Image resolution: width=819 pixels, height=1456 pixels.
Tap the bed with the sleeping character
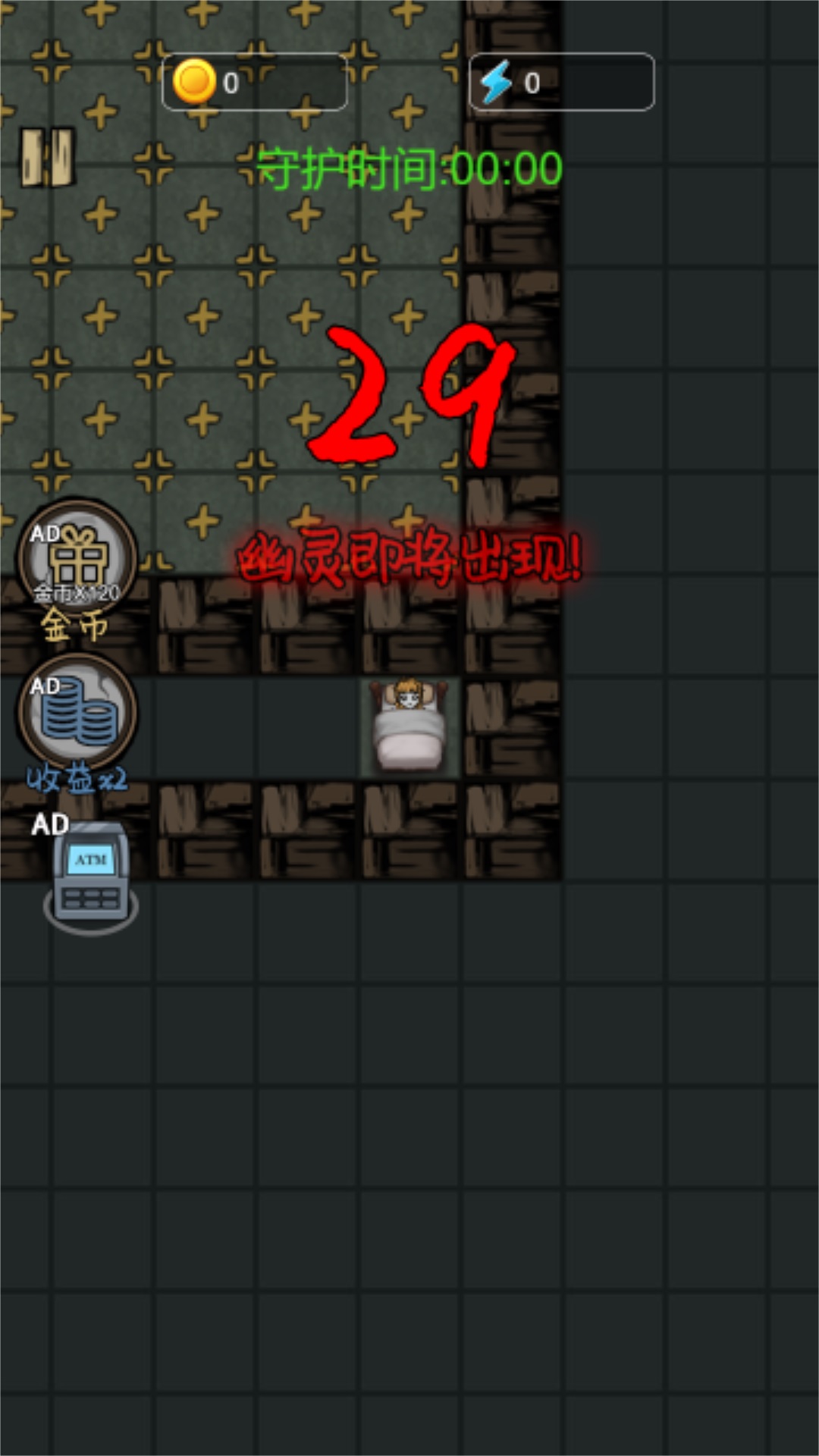[x=409, y=725]
